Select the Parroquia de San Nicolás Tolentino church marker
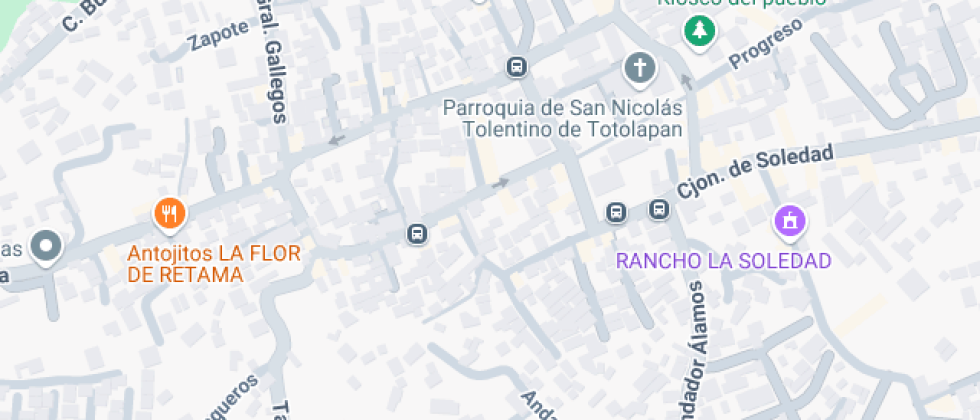 point(640,69)
